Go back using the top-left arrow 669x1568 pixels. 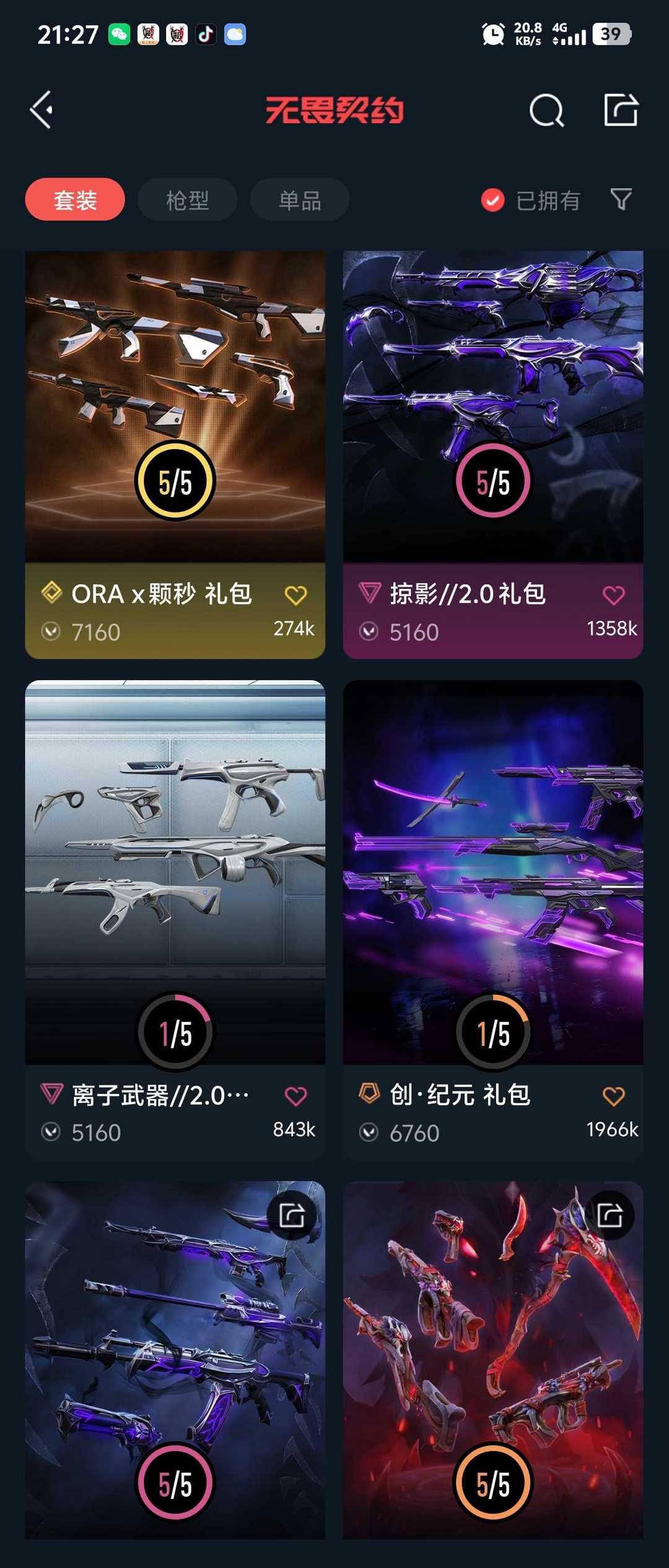(42, 110)
